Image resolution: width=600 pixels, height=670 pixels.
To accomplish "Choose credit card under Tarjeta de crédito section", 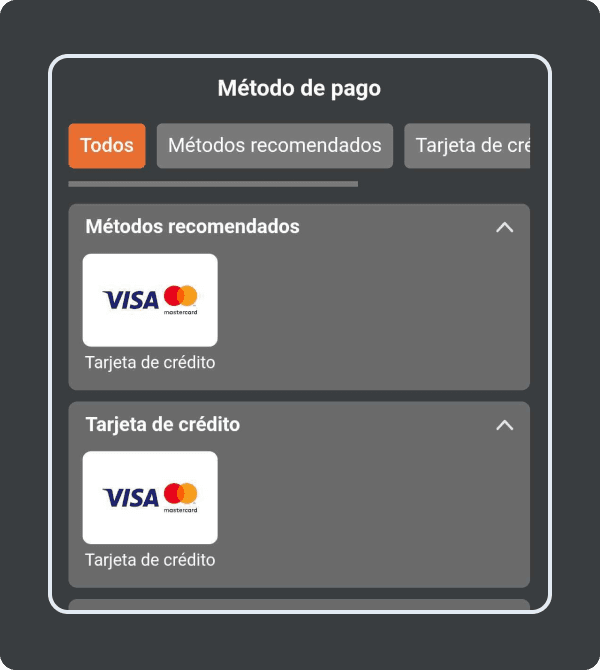I will 150,498.
